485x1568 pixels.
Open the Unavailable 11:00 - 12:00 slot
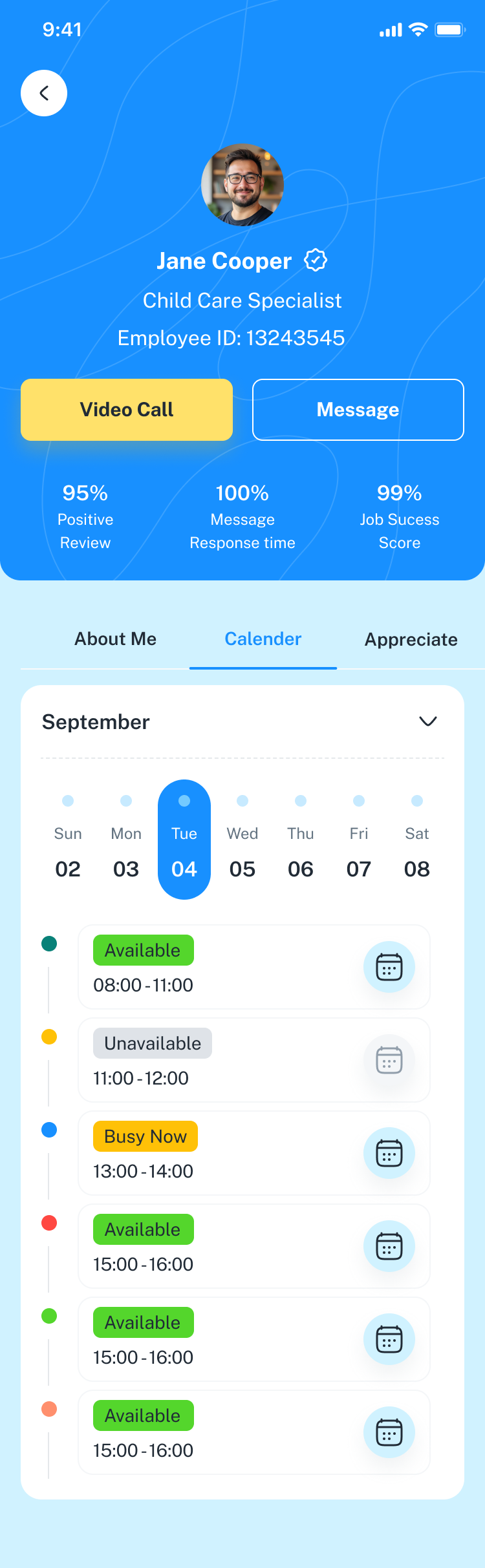click(253, 1060)
